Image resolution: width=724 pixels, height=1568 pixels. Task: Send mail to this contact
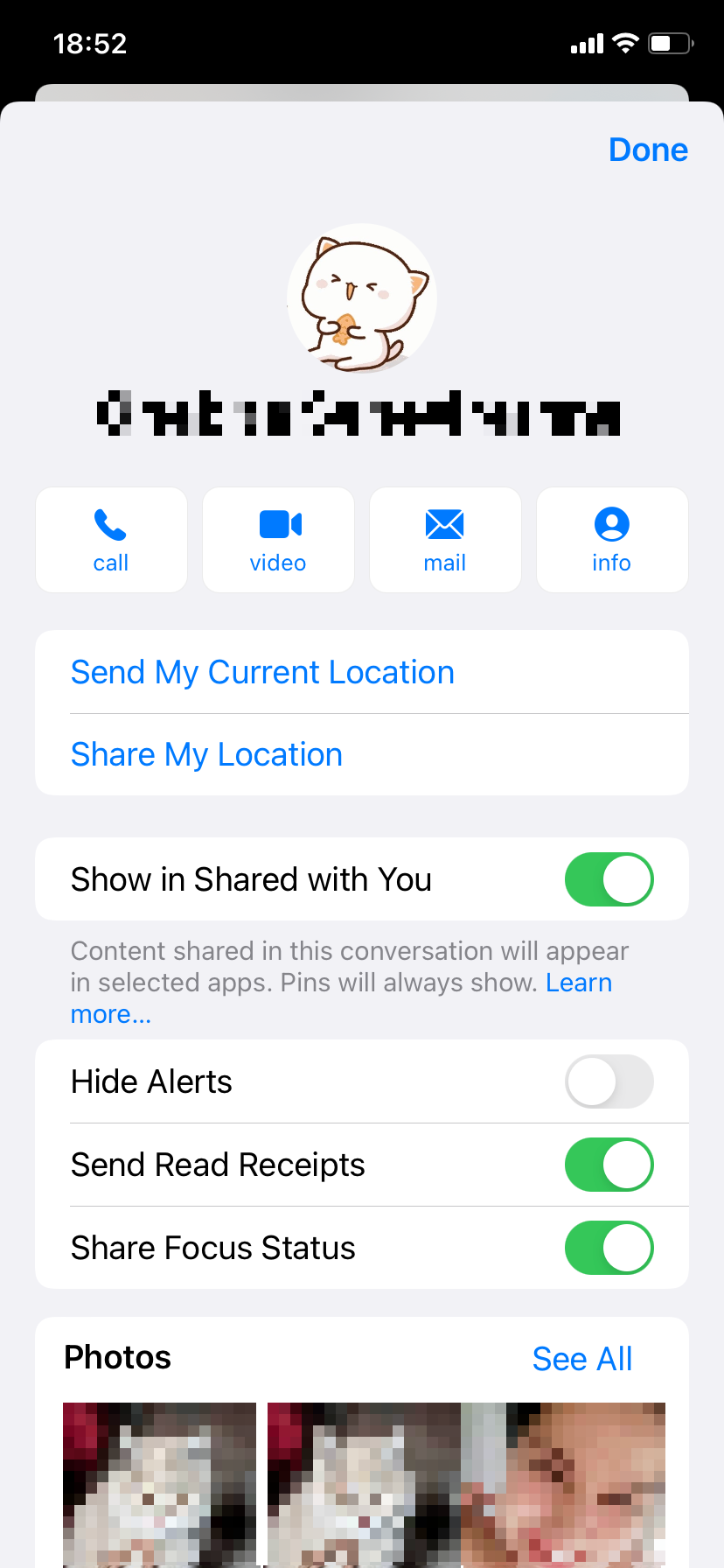445,540
